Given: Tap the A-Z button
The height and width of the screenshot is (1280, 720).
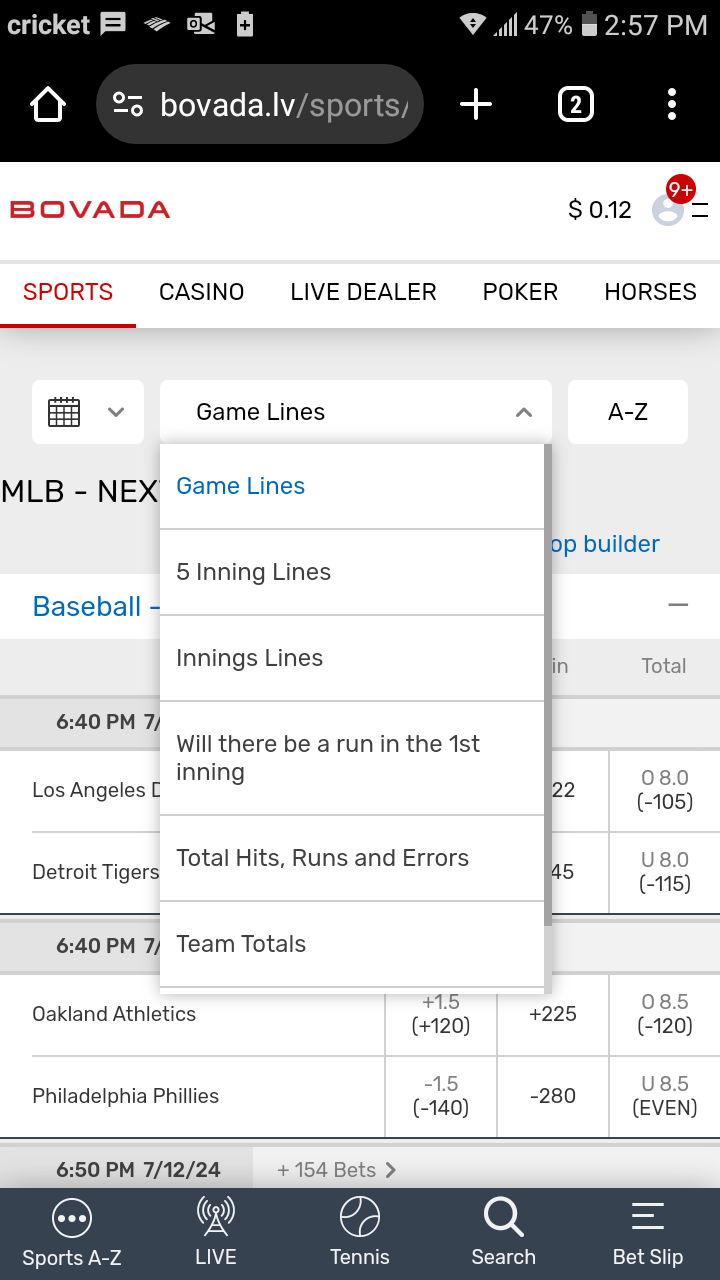Looking at the screenshot, I should 627,412.
